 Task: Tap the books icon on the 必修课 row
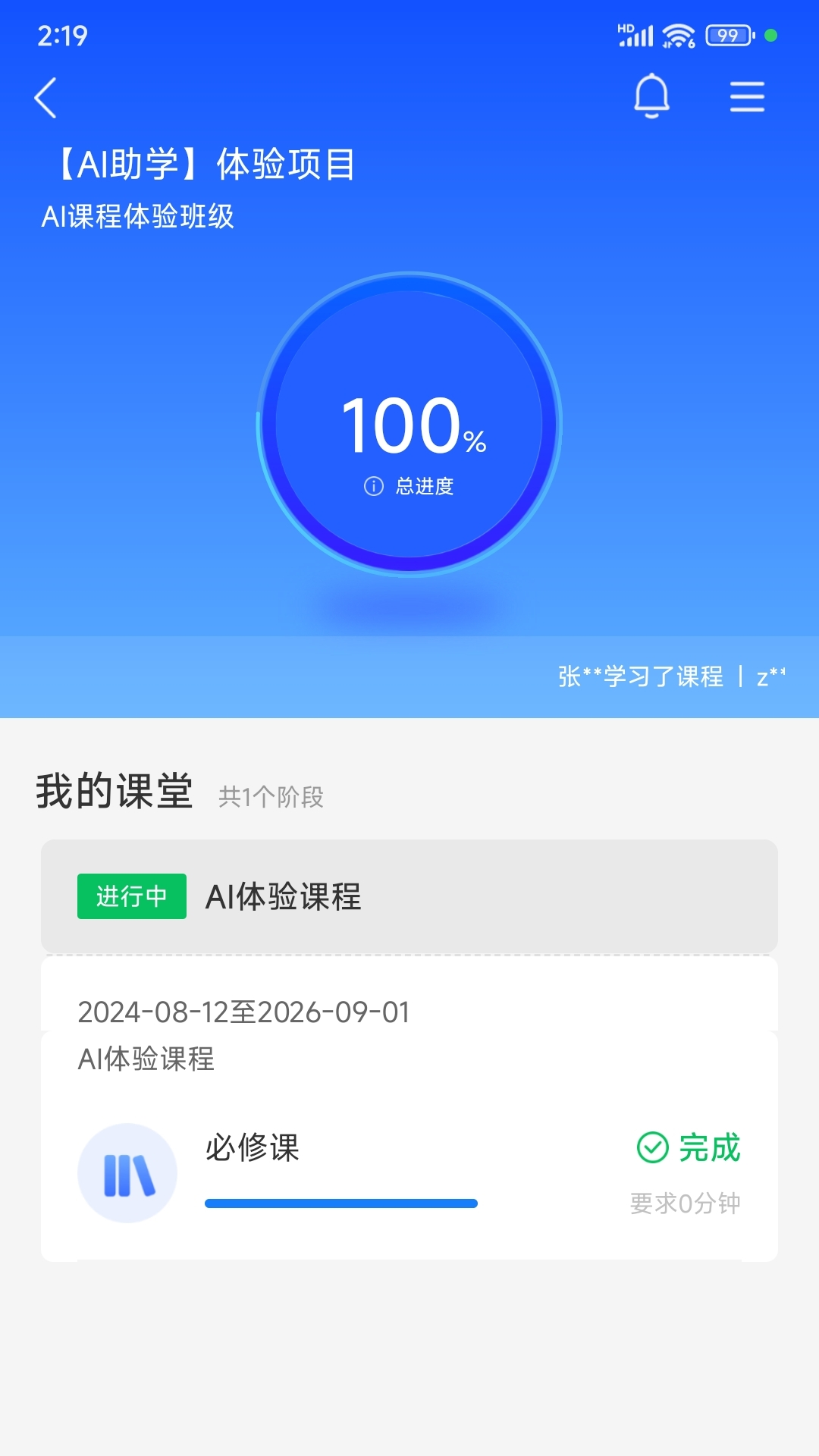tap(127, 1172)
